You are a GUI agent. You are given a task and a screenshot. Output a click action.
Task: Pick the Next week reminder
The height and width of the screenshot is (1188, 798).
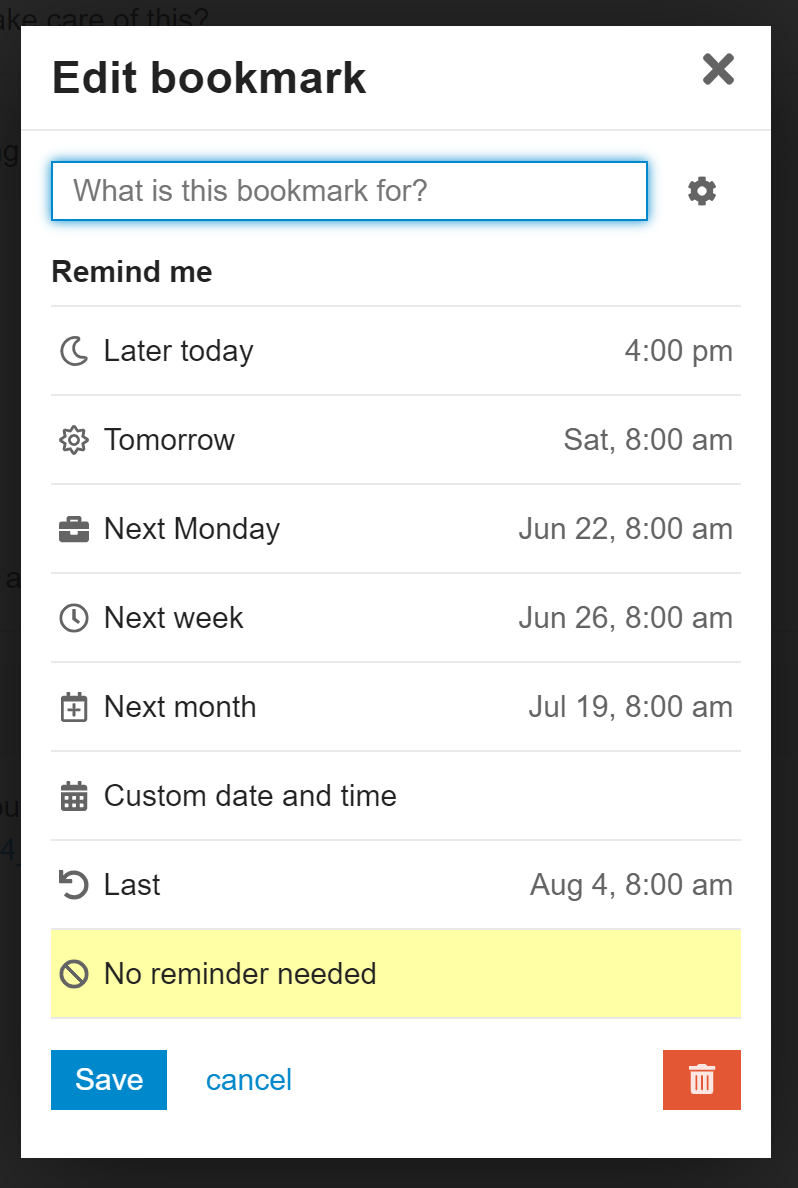coord(395,618)
